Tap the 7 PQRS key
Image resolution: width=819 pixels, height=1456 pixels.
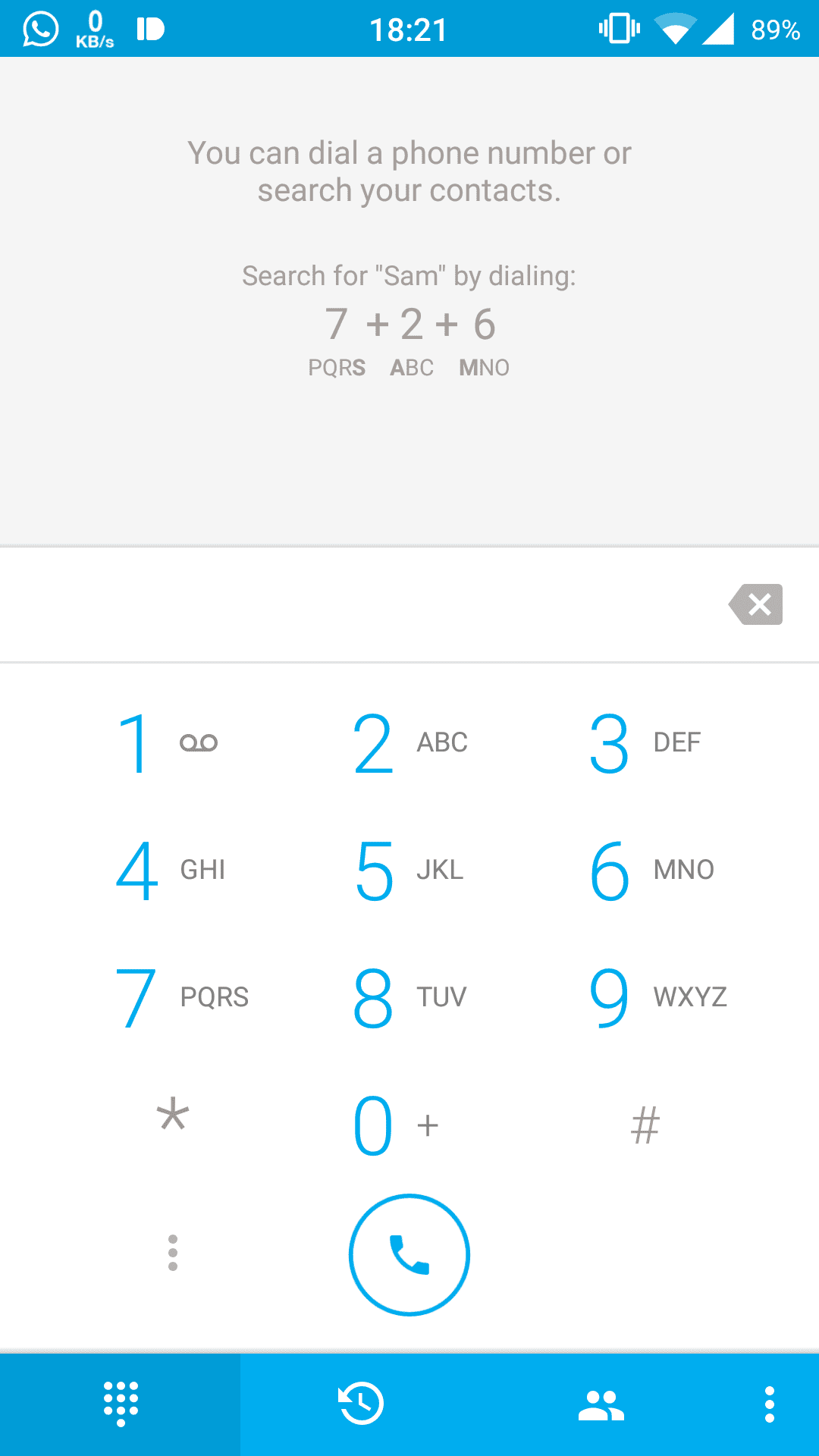coord(173,998)
